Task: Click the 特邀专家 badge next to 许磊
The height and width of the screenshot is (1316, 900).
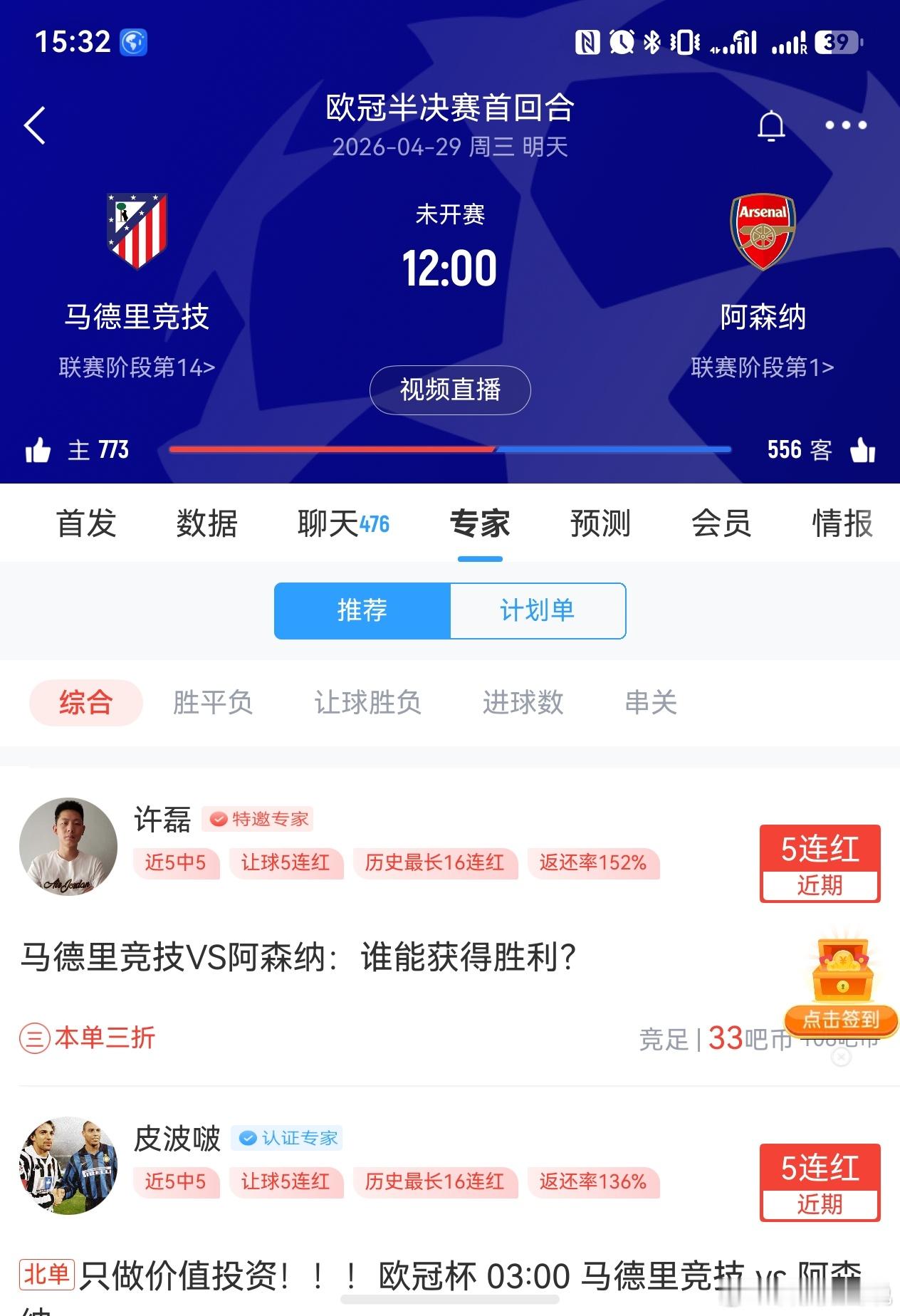Action: click(260, 819)
